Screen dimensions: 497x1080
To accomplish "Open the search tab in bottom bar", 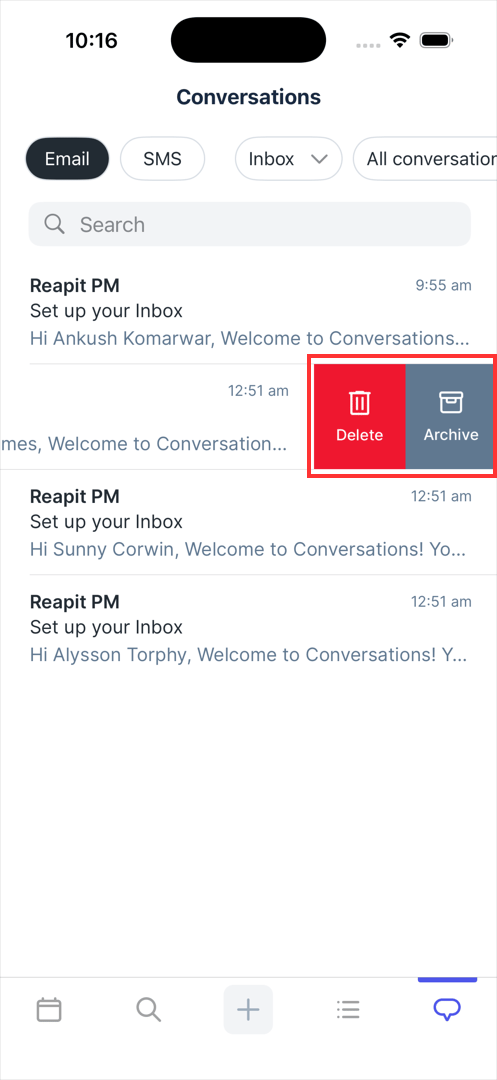I will point(149,1010).
